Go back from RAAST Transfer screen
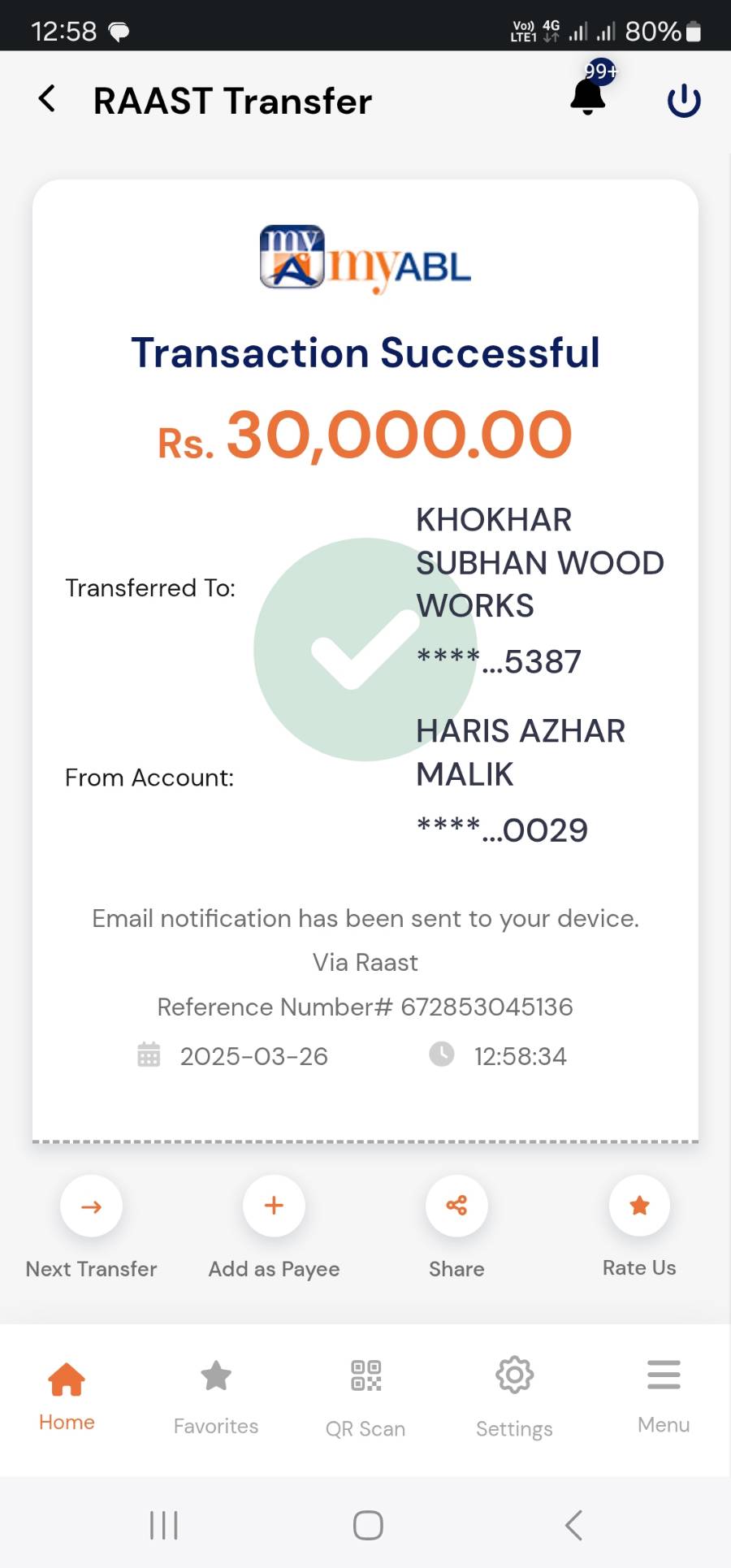Viewport: 731px width, 1568px height. pyautogui.click(x=47, y=99)
